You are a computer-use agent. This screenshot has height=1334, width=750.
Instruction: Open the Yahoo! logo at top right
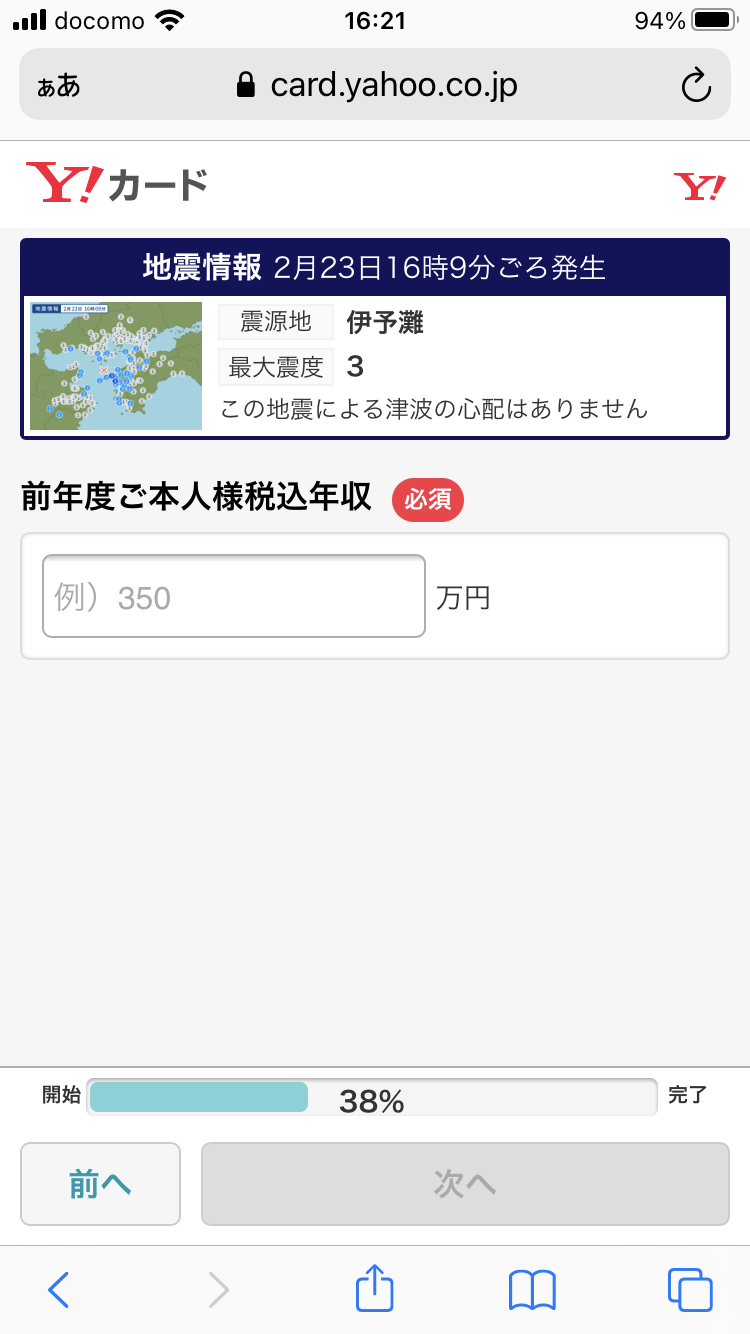(700, 186)
